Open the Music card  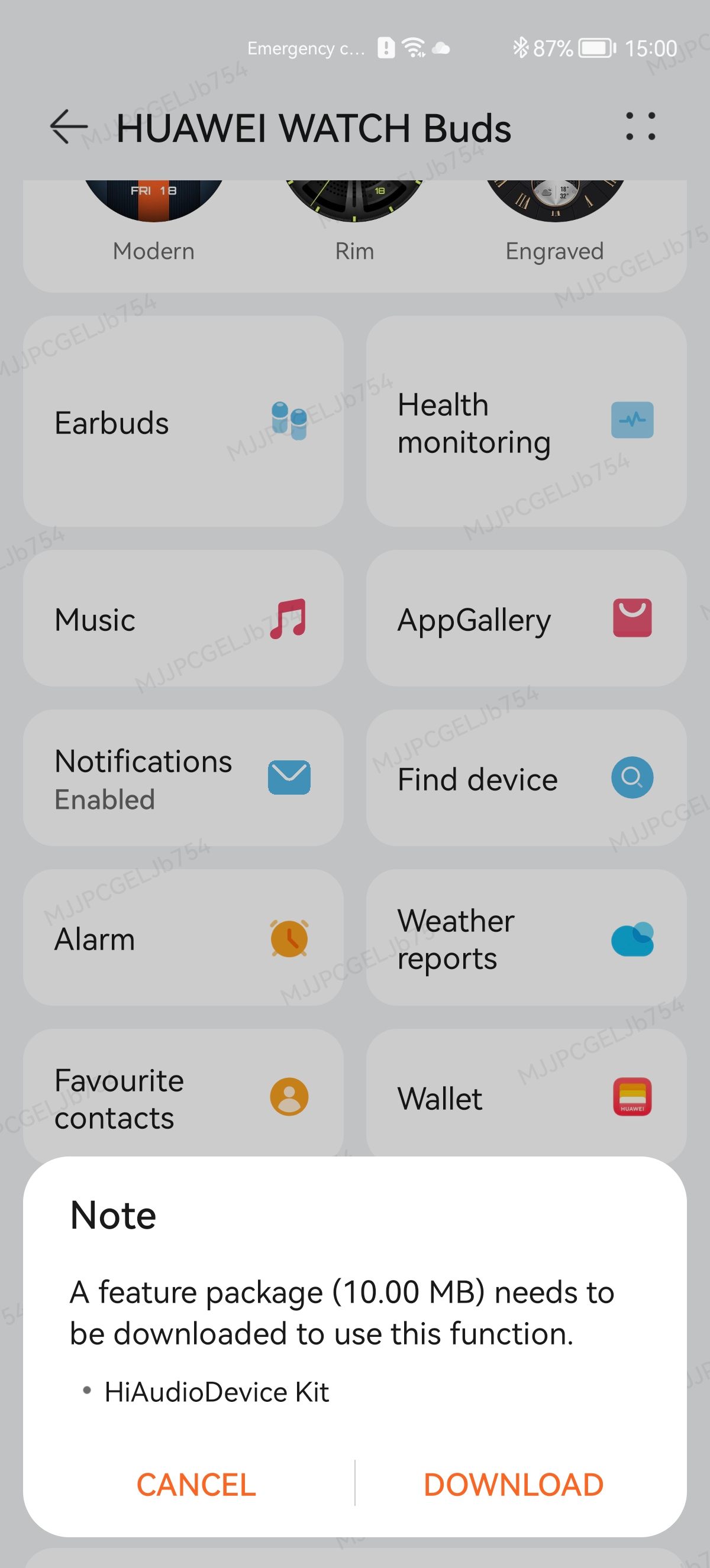(x=183, y=618)
